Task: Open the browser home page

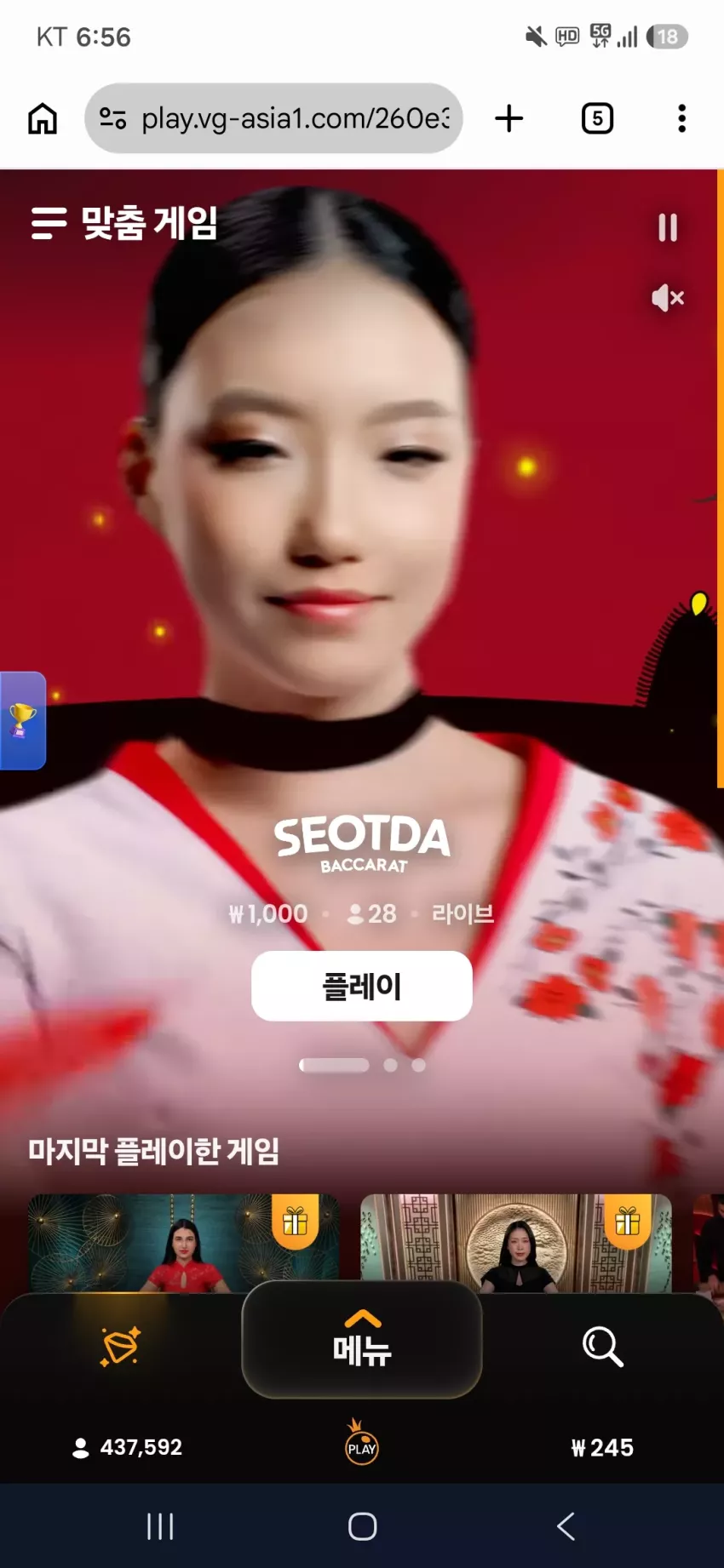Action: (x=43, y=118)
